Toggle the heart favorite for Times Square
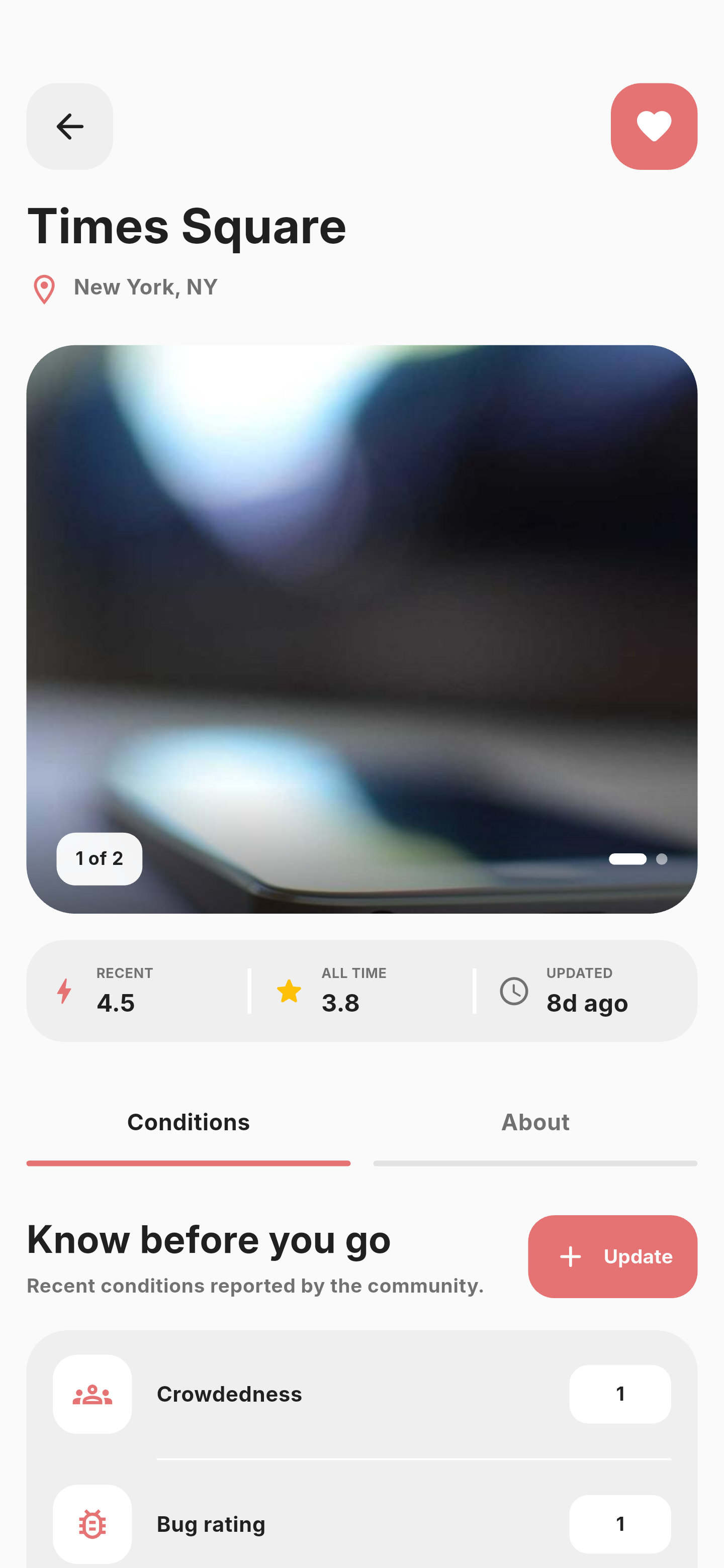The width and height of the screenshot is (724, 1568). (654, 127)
